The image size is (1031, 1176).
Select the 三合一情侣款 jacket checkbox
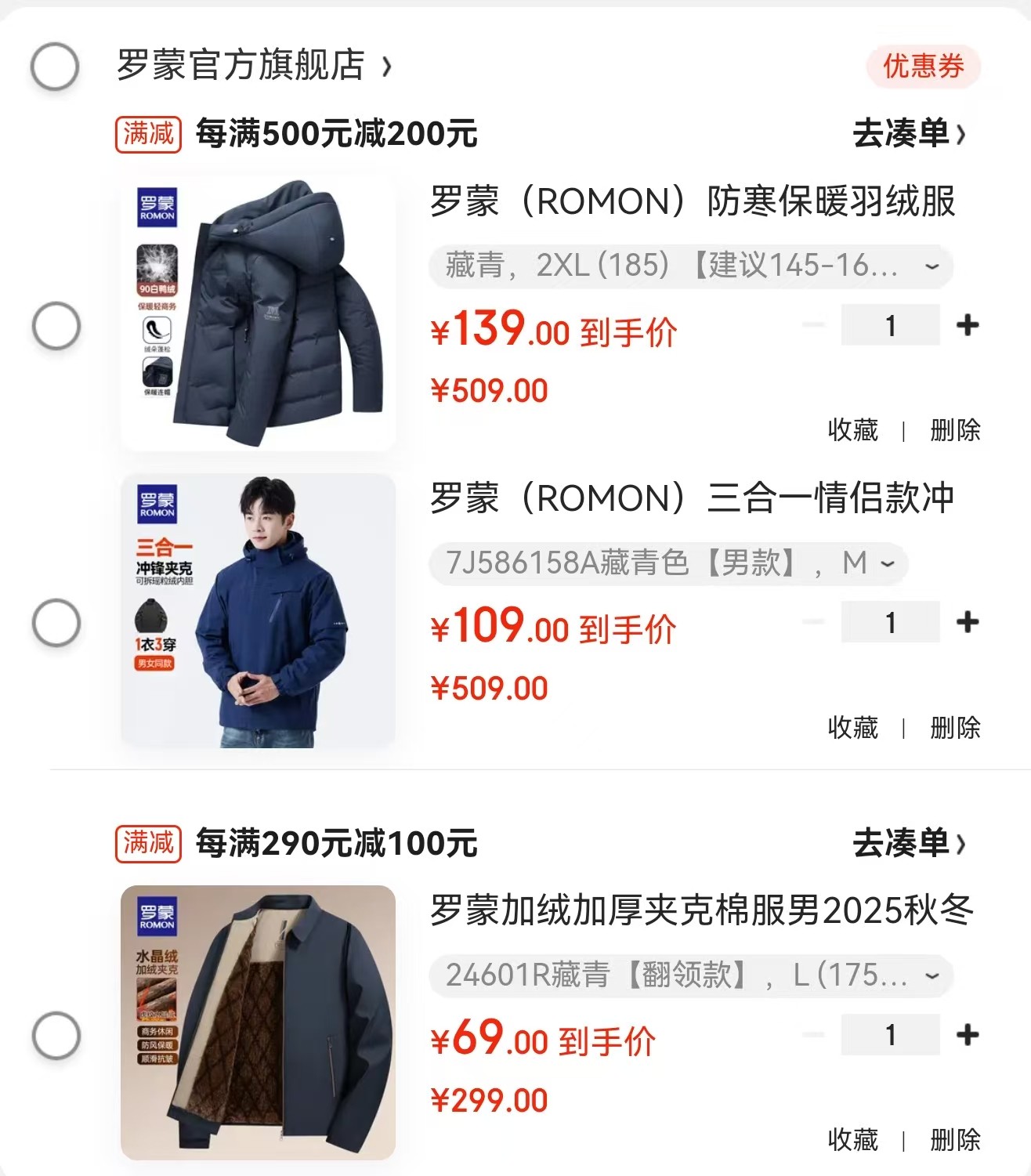pos(56,623)
